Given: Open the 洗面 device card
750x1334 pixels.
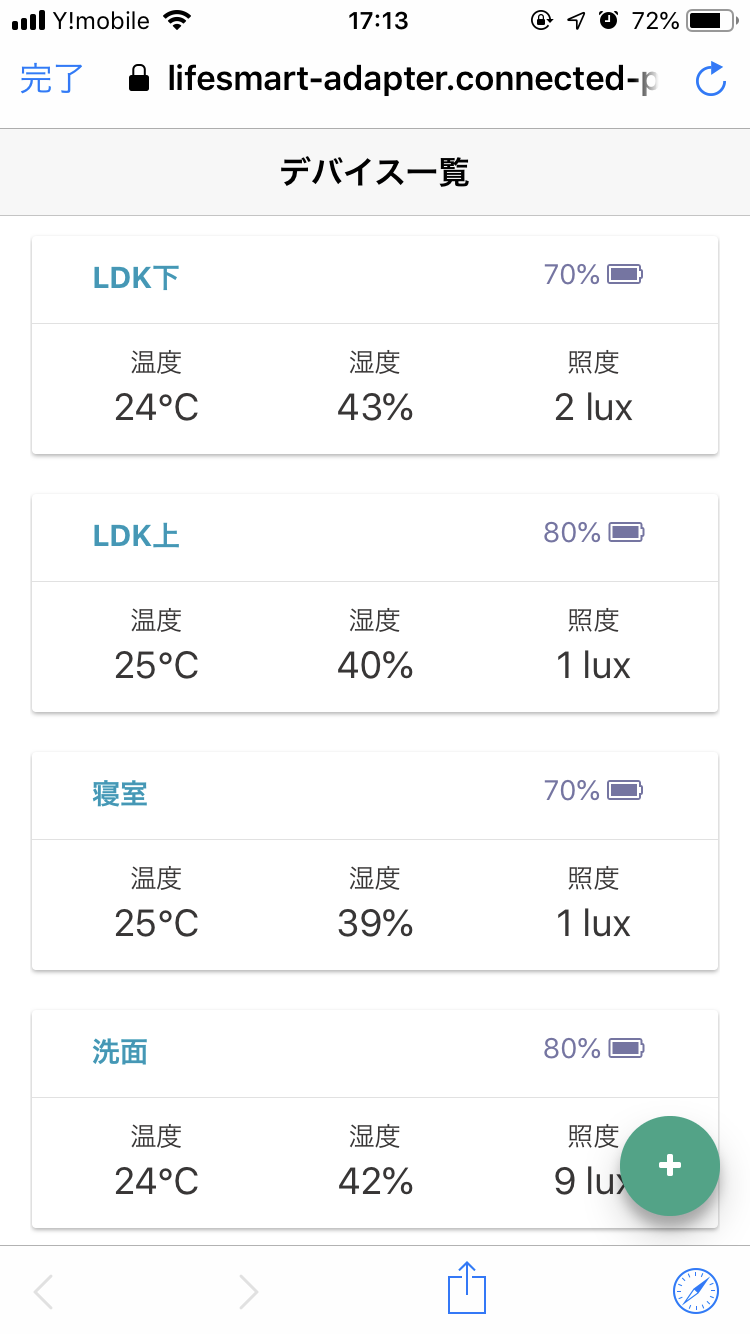Looking at the screenshot, I should click(x=375, y=1119).
